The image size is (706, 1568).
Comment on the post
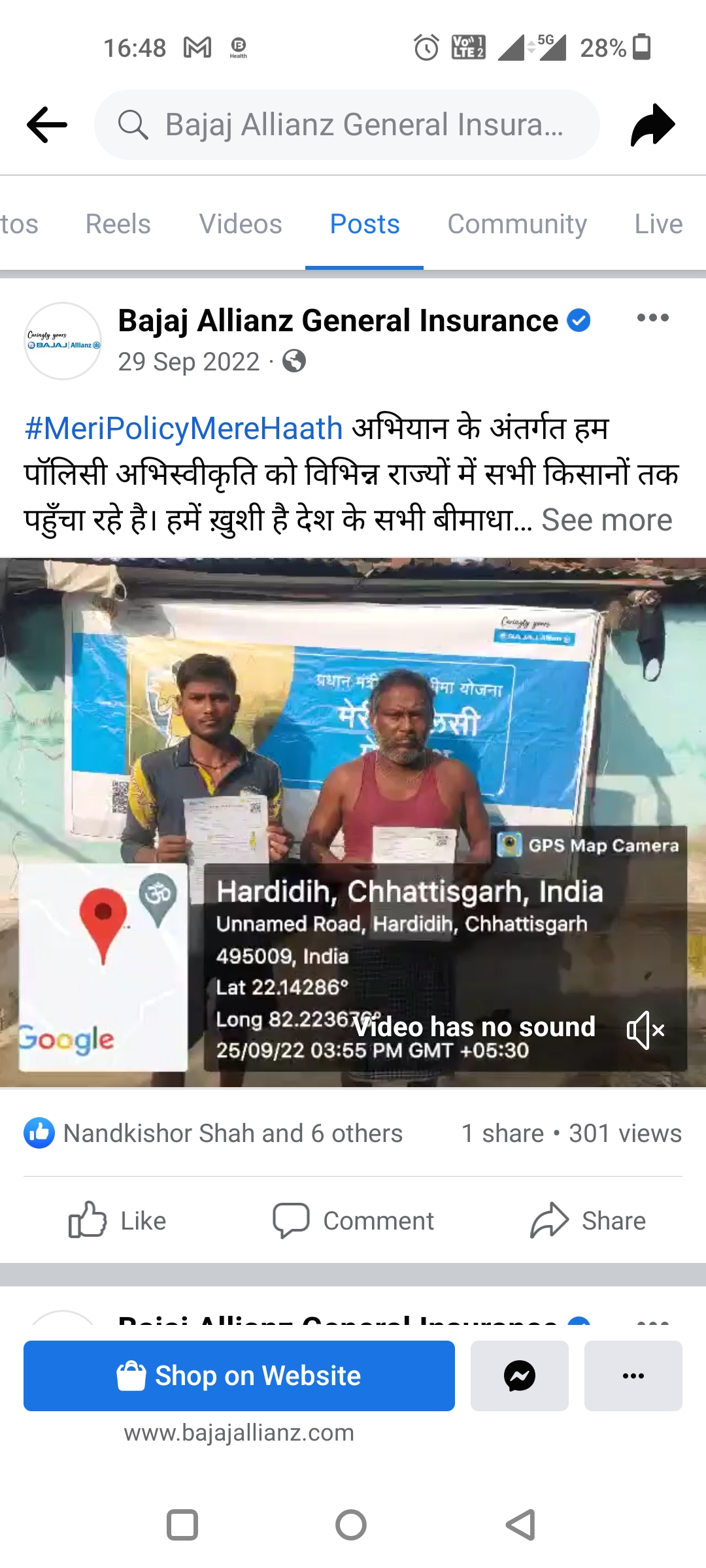353,1220
